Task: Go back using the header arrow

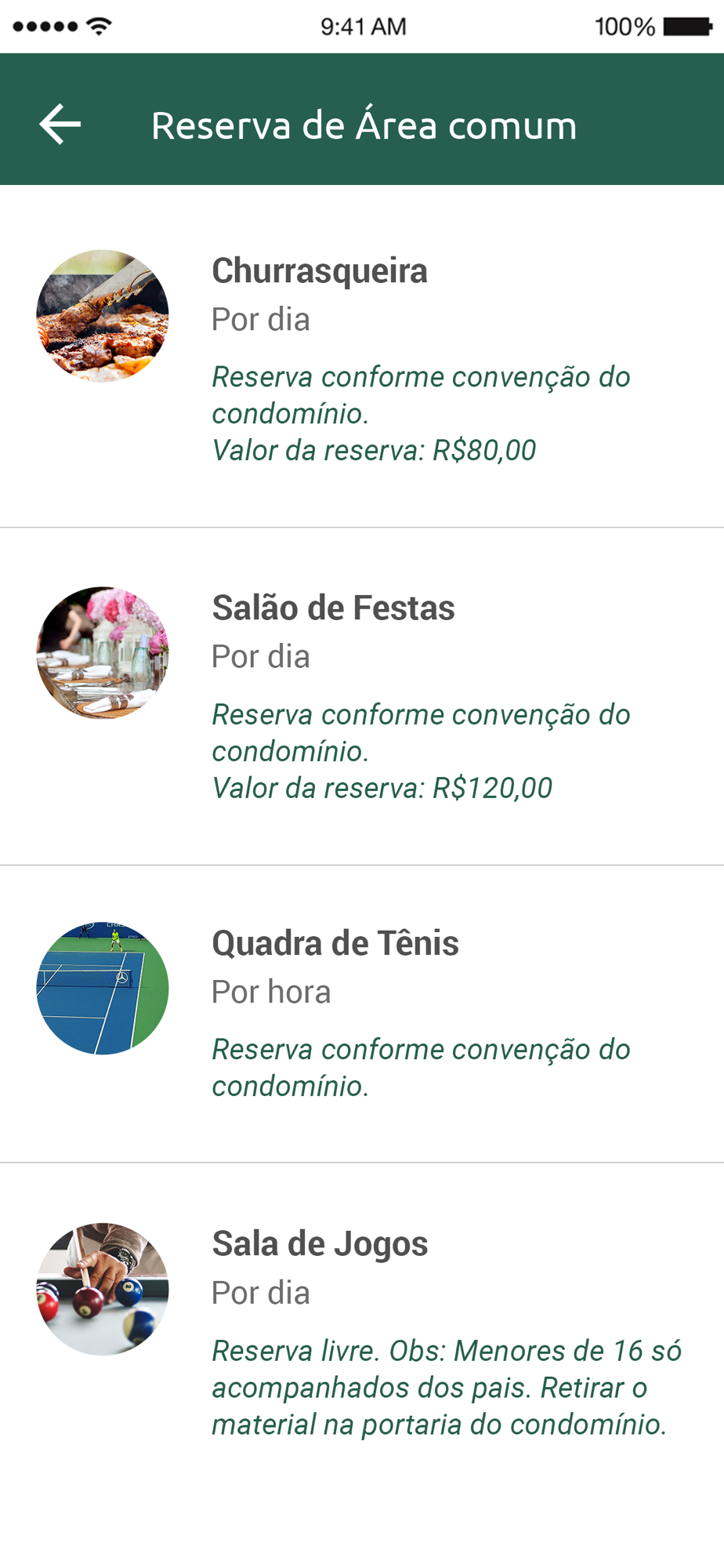Action: pyautogui.click(x=60, y=125)
